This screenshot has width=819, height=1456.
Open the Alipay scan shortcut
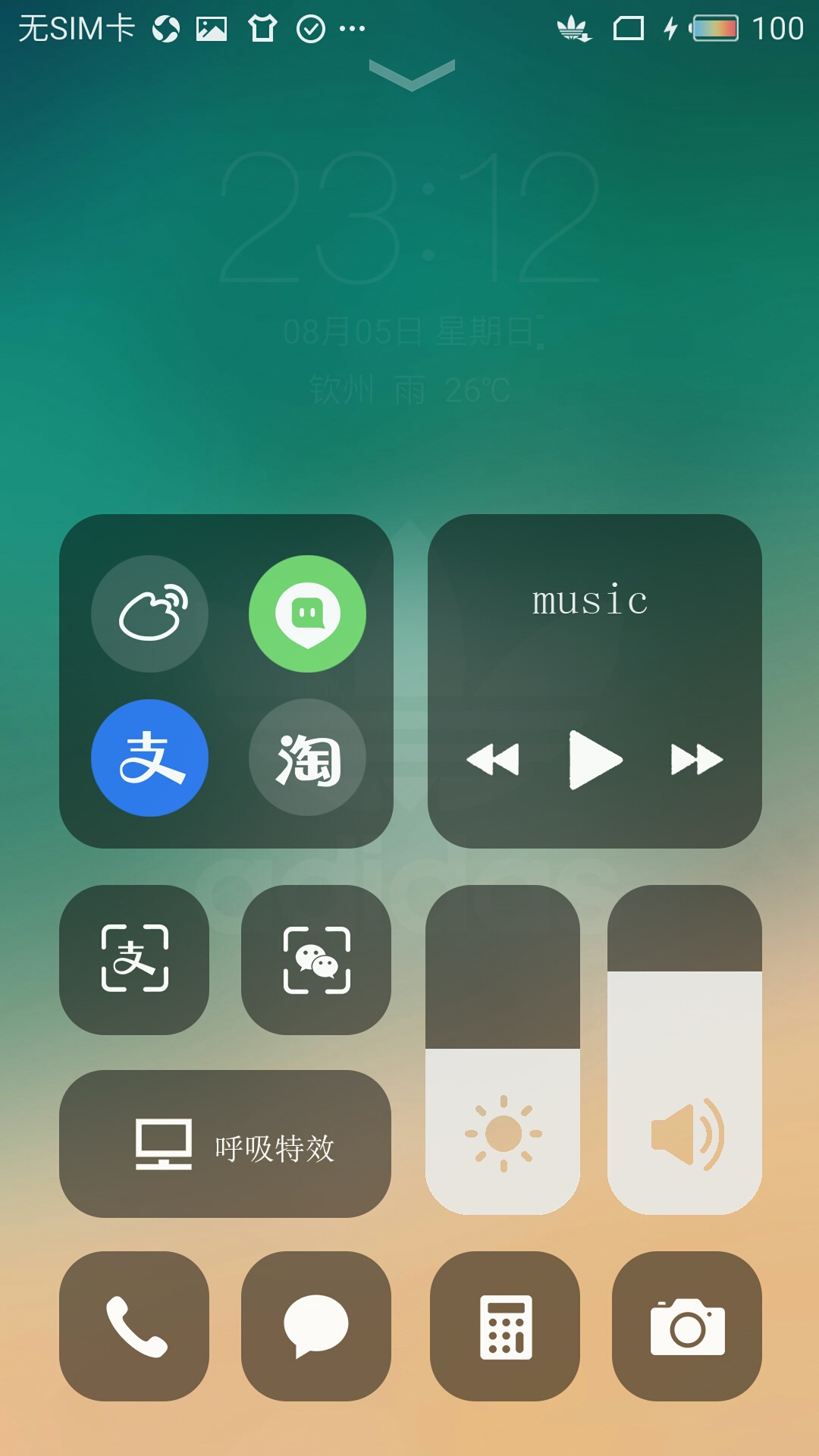point(134,959)
